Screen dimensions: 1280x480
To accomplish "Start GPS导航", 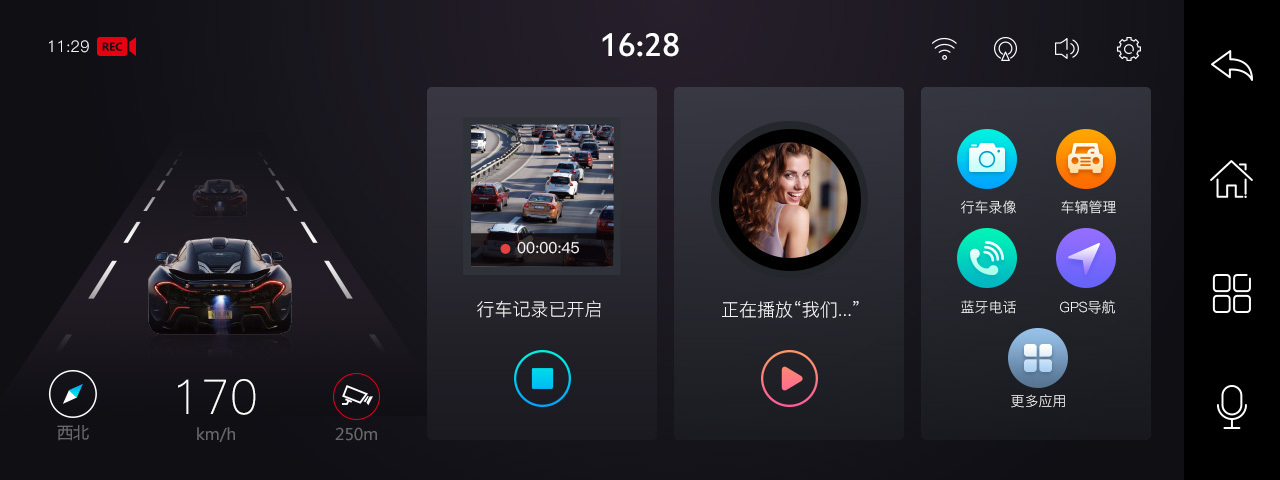I will (x=1086, y=258).
